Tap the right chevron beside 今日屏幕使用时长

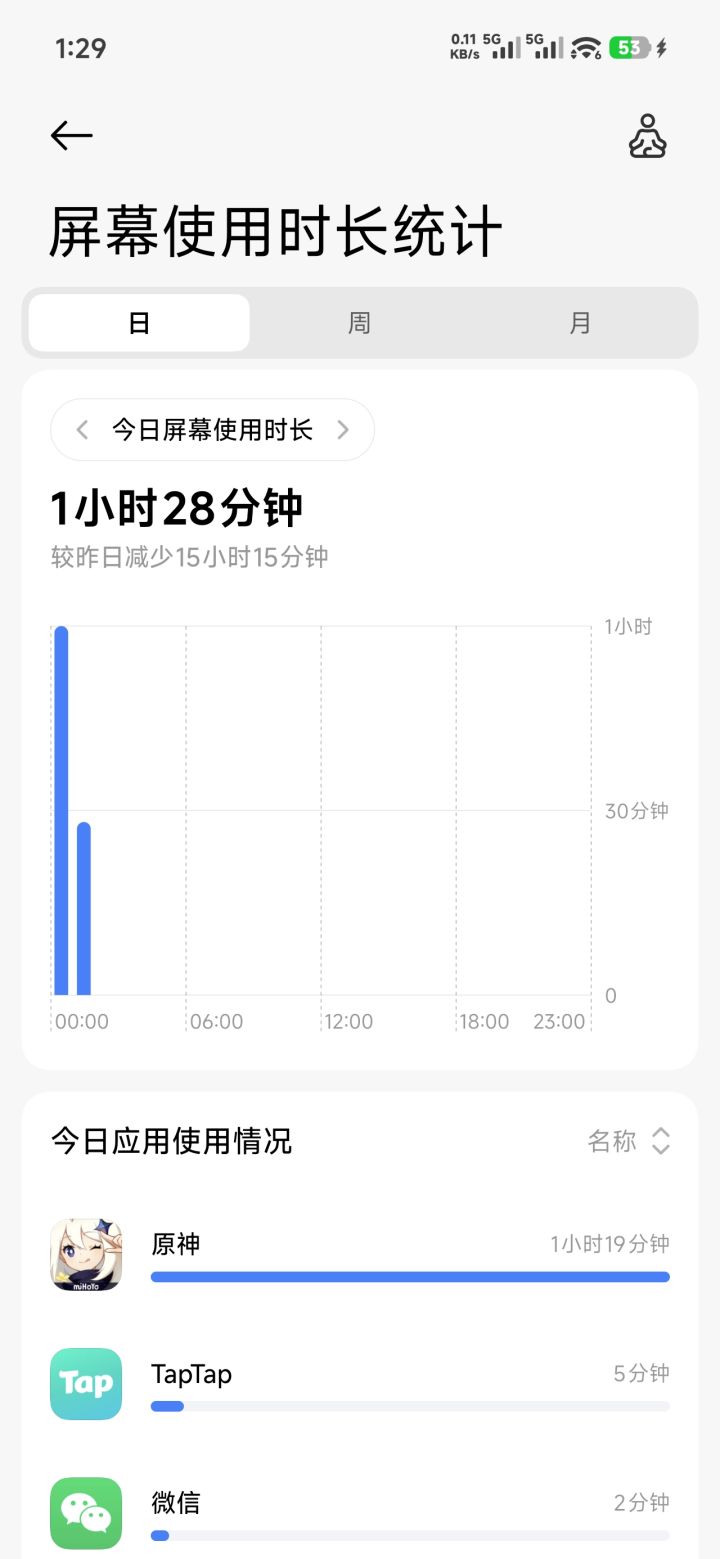click(343, 430)
